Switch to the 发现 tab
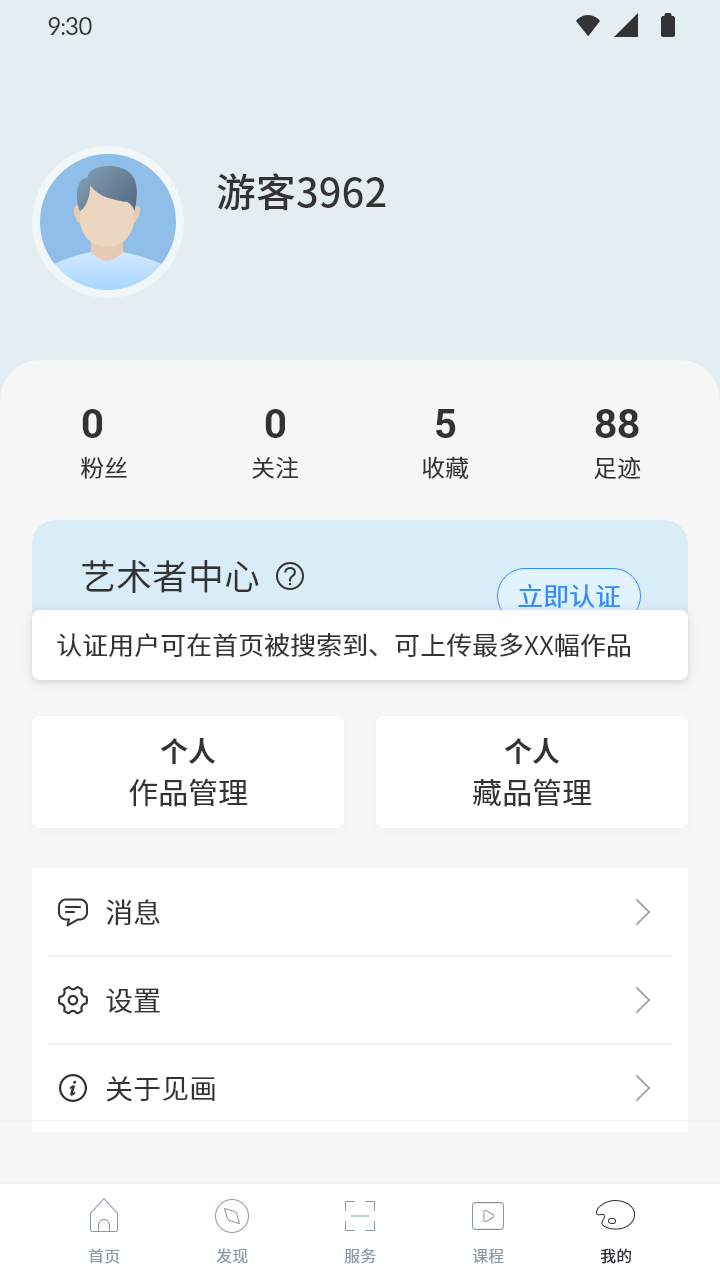The height and width of the screenshot is (1280, 720). pyautogui.click(x=232, y=1230)
